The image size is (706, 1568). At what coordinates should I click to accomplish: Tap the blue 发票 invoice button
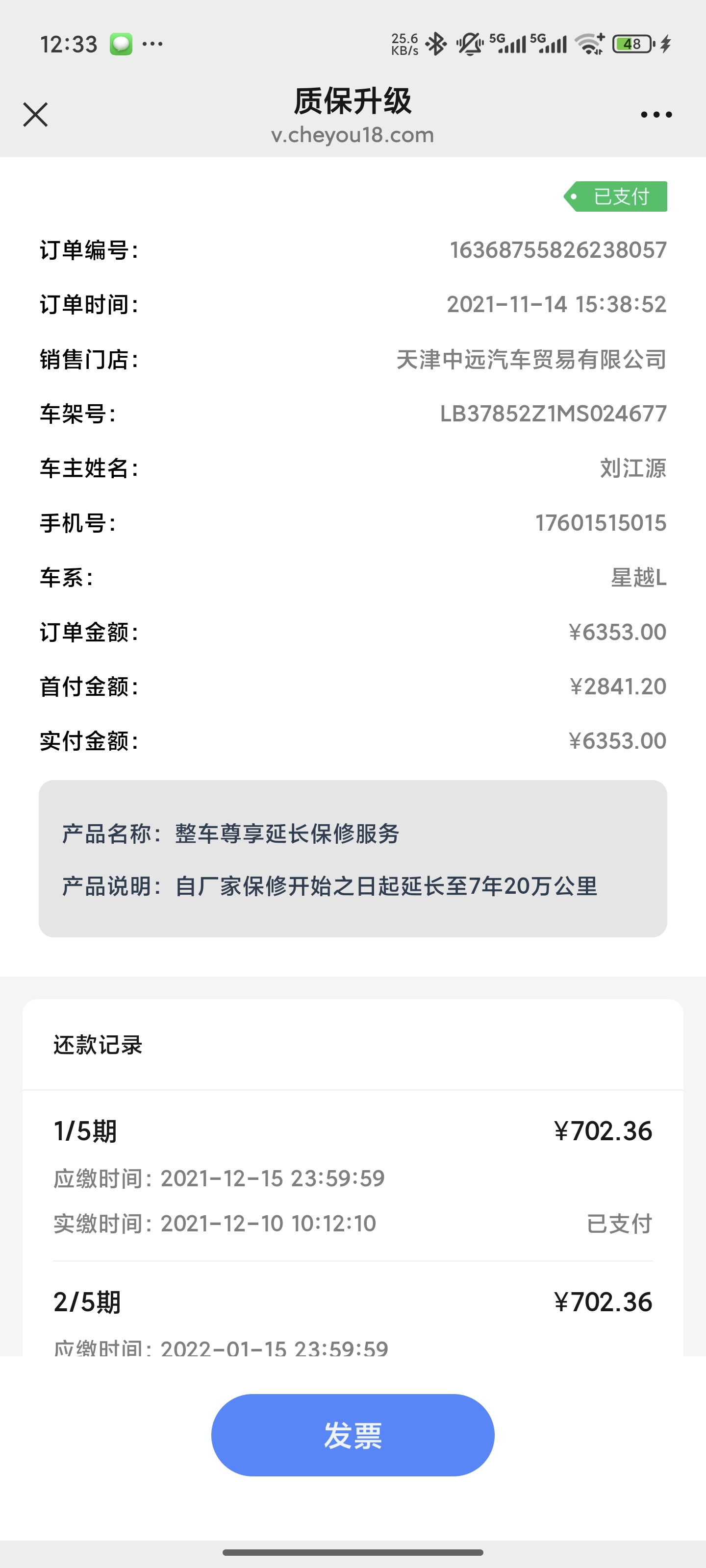click(353, 1435)
